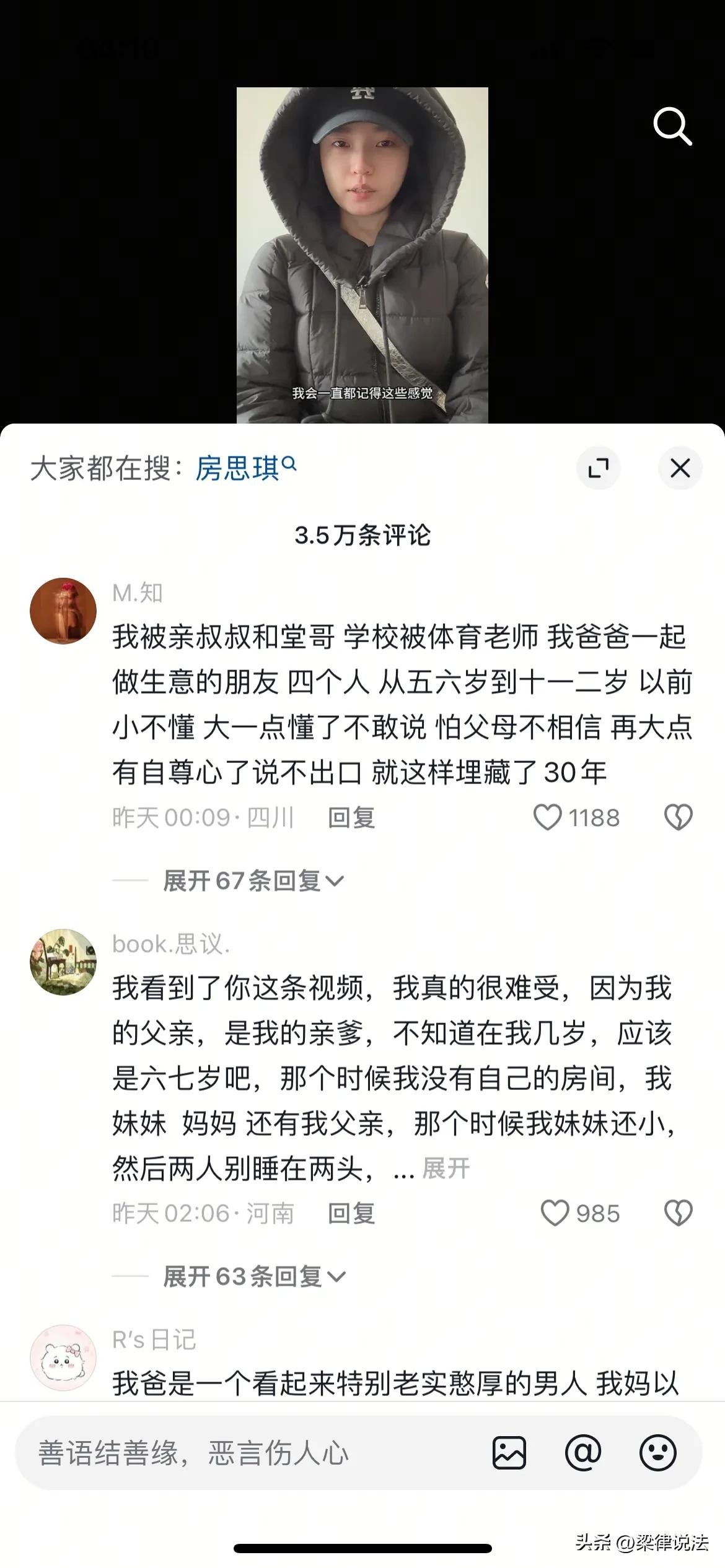The height and width of the screenshot is (1568, 725).
Task: Open R's日记's profile avatar
Action: 63,1357
